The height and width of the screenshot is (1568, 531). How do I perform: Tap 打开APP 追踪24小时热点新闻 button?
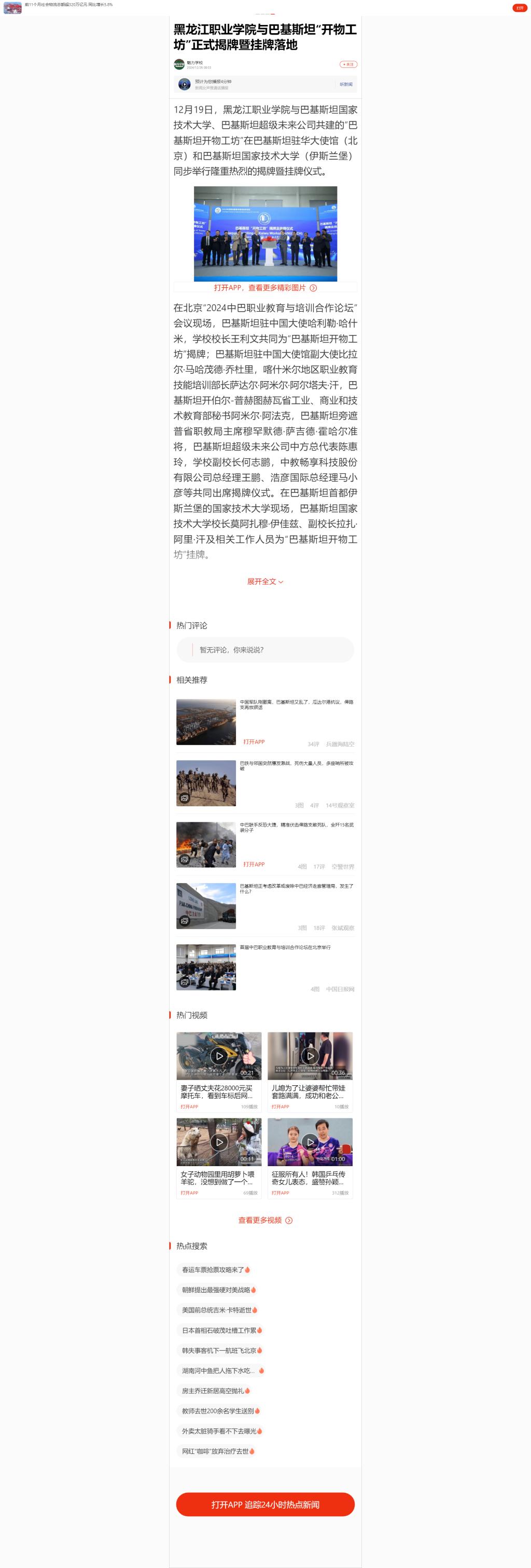(265, 1504)
